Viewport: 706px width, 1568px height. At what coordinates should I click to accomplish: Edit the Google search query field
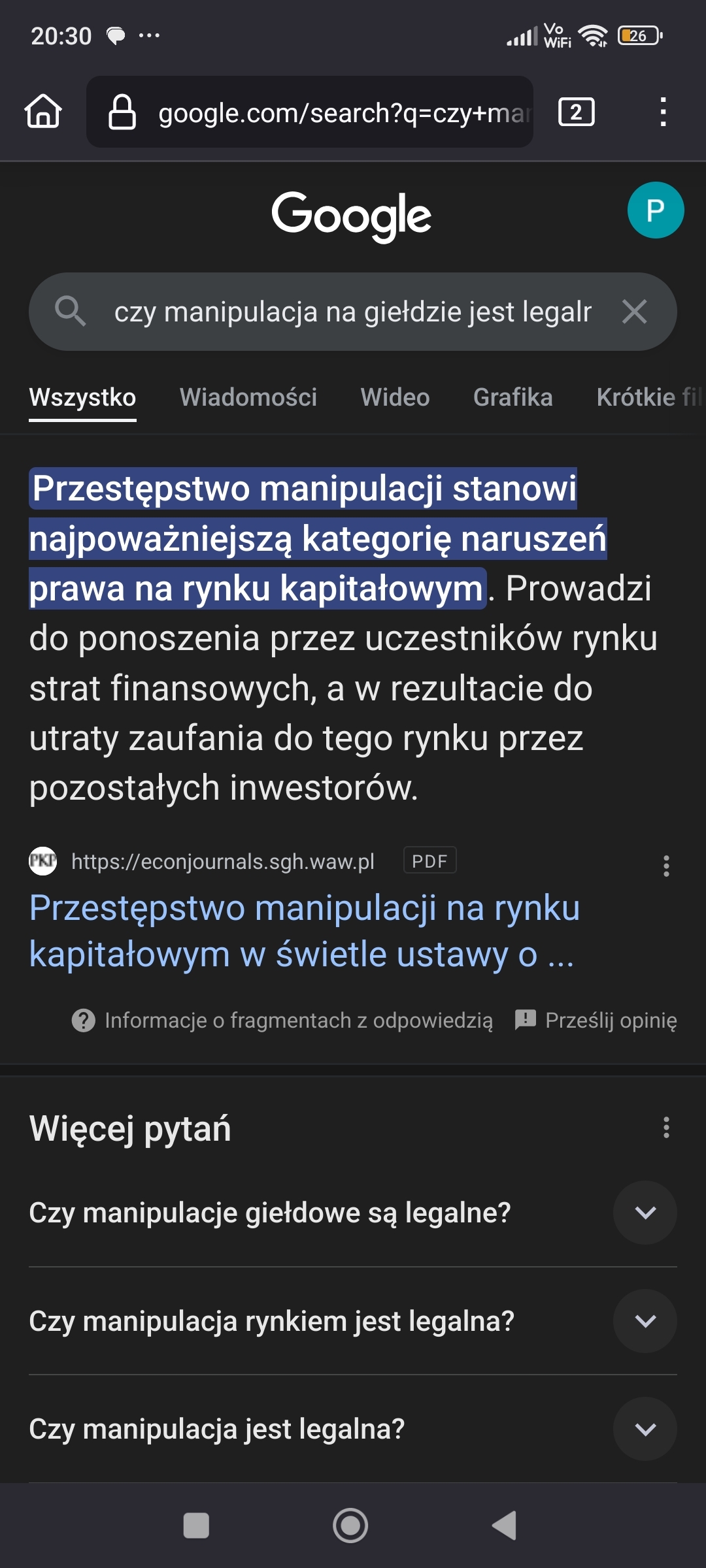(x=353, y=312)
